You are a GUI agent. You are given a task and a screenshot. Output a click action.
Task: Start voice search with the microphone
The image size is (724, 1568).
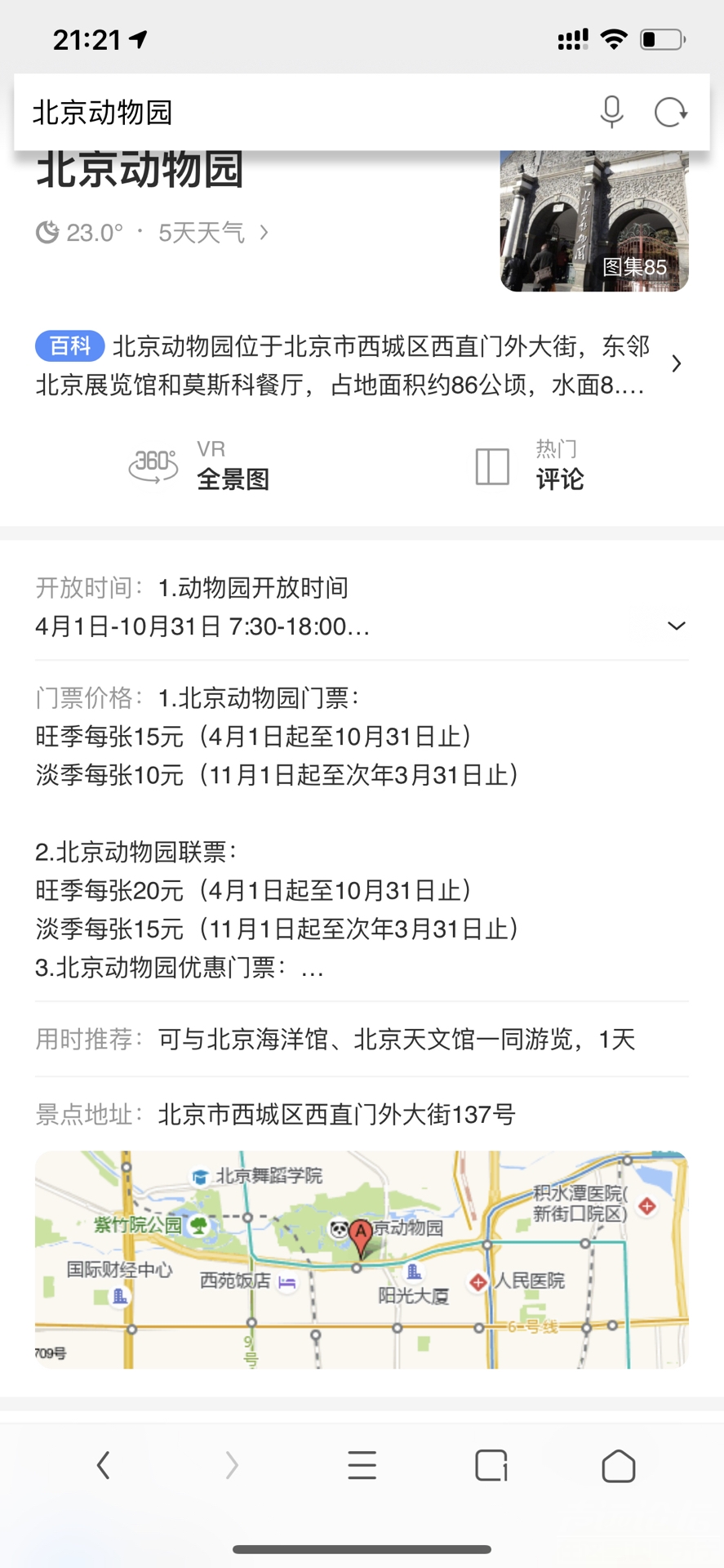[611, 113]
